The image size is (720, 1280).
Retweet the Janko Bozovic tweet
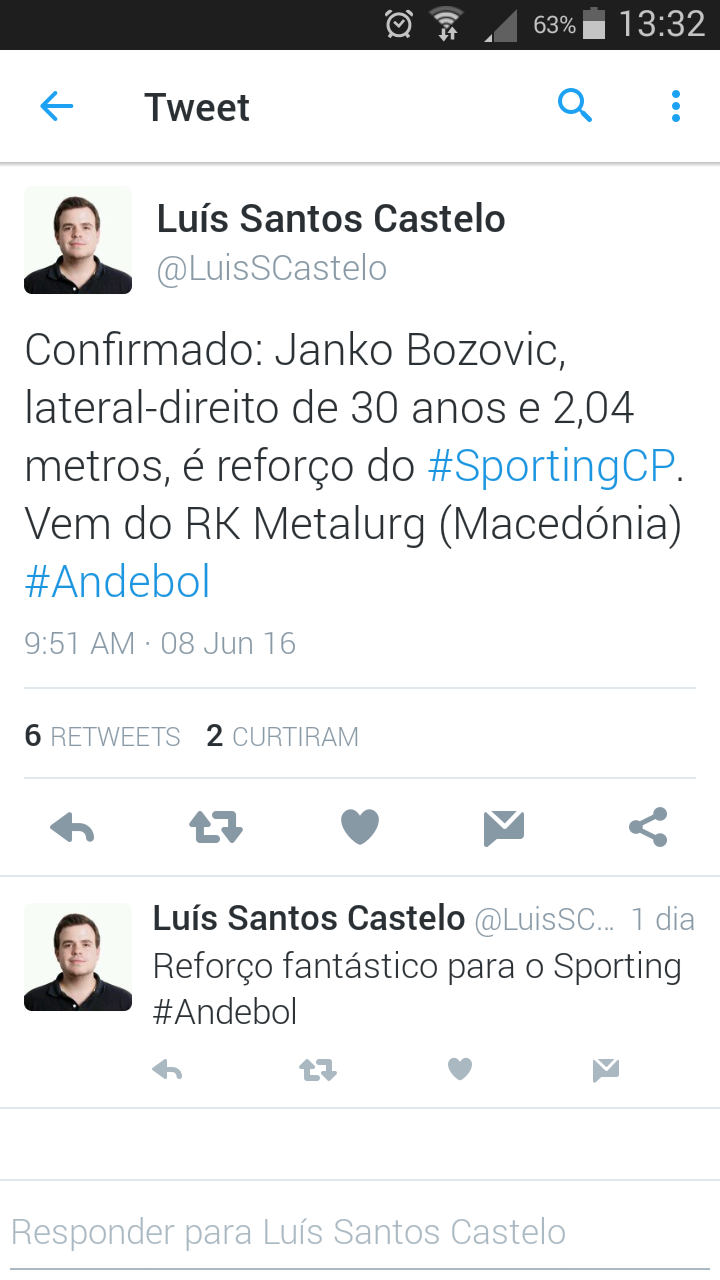[x=216, y=827]
